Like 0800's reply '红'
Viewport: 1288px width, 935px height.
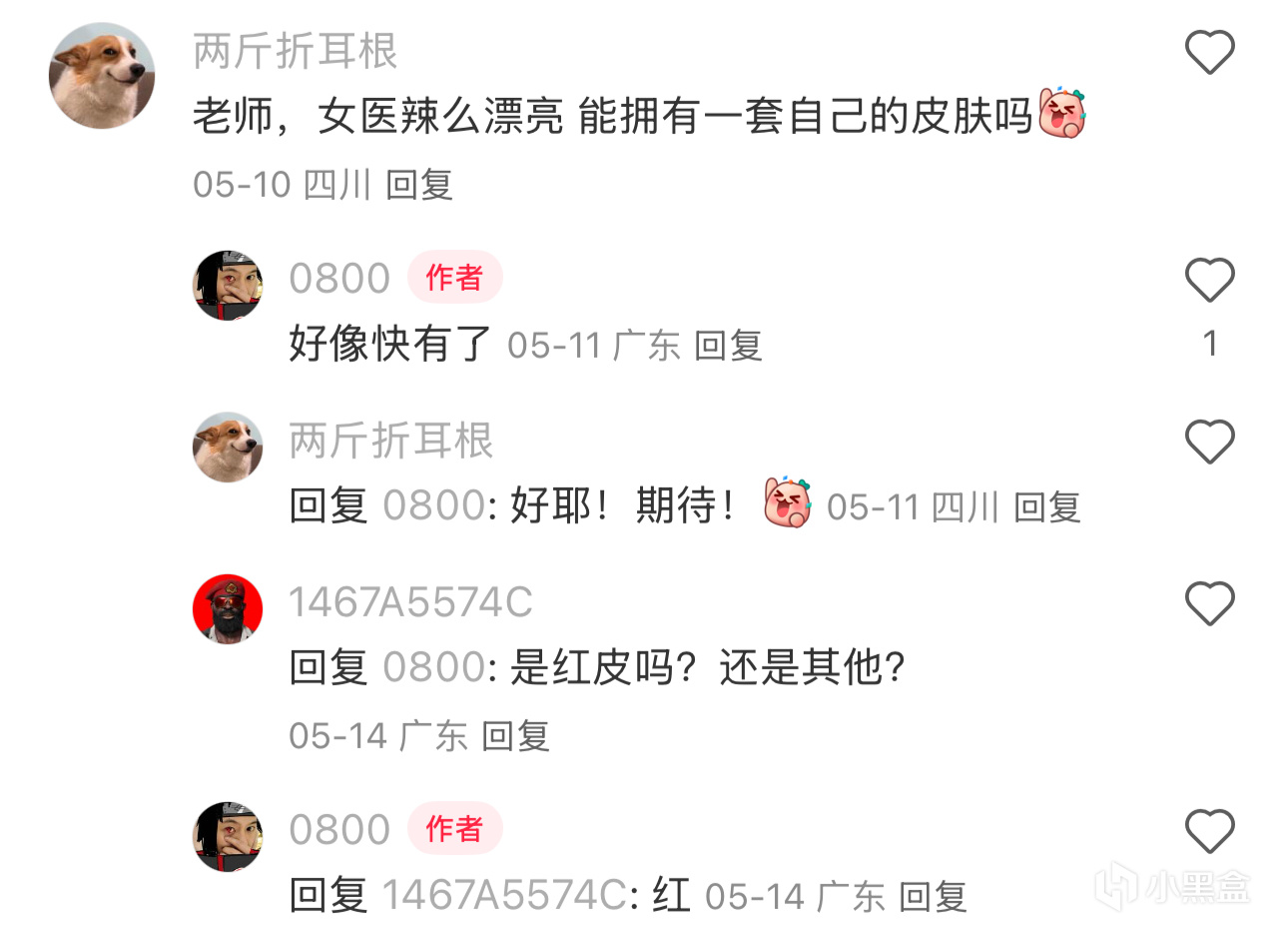point(1209,831)
